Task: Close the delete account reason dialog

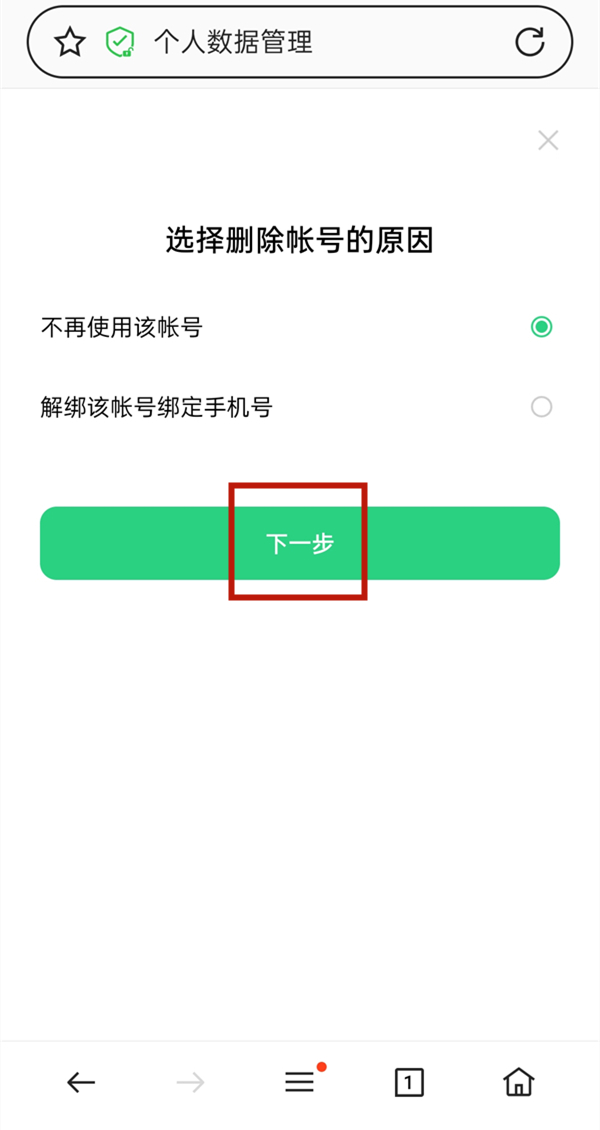Action: [548, 141]
